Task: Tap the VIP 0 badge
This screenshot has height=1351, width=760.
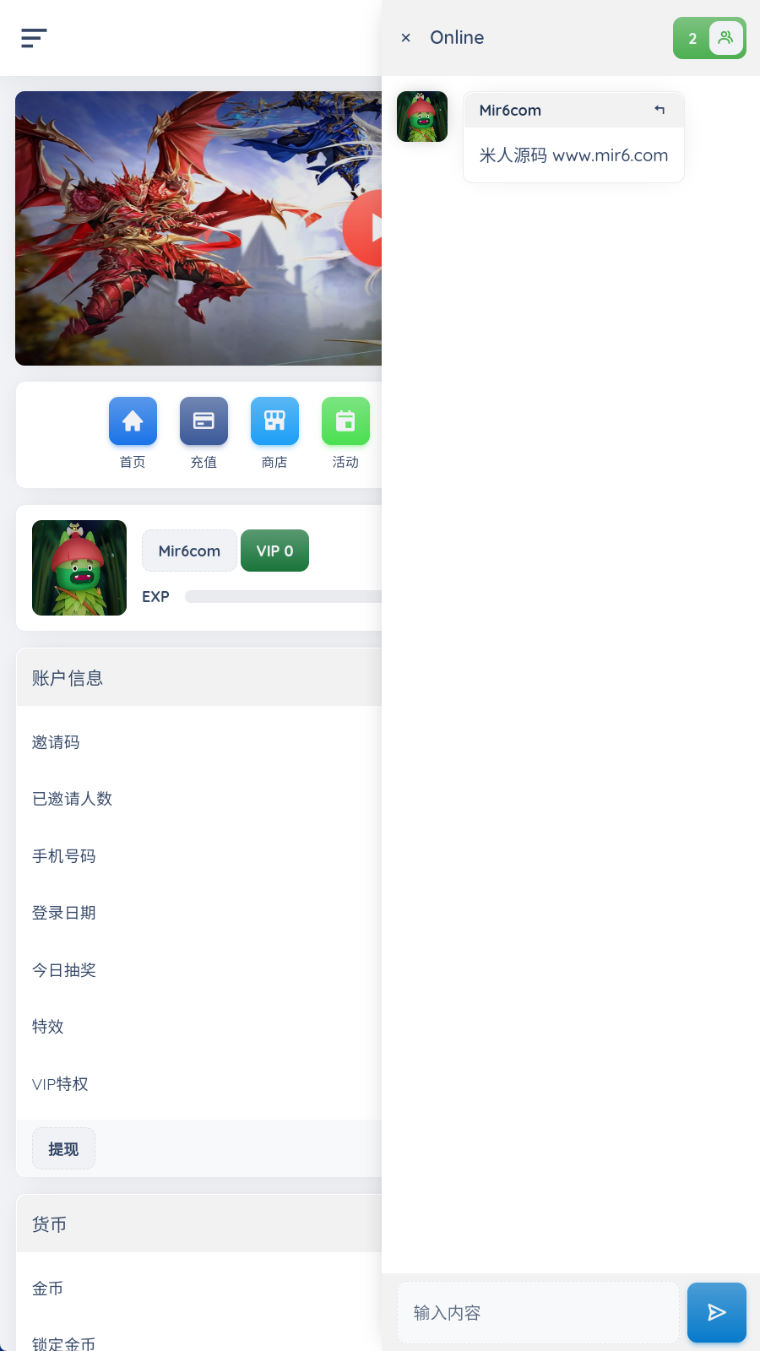Action: point(275,551)
